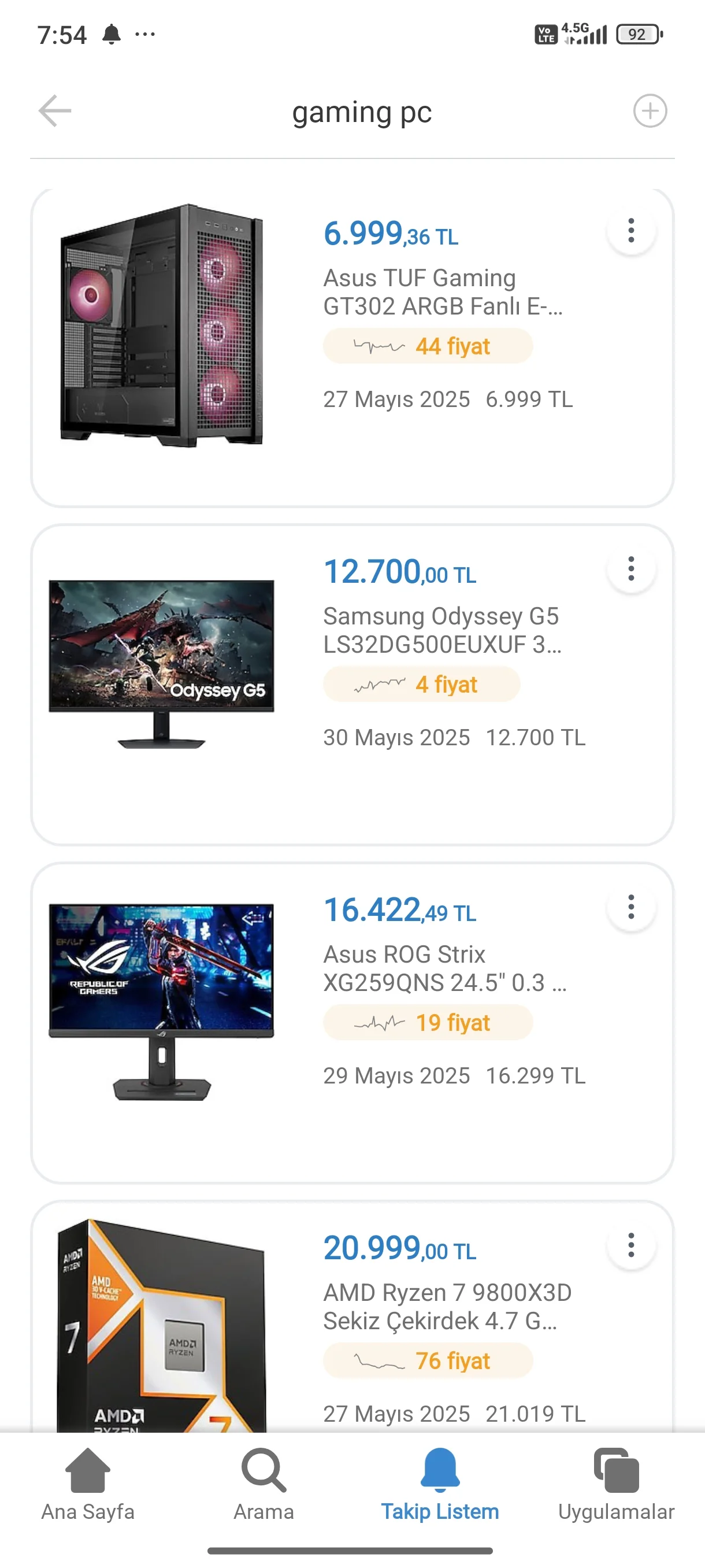Tap the plus icon to add an item
705x1568 pixels.
[x=650, y=111]
